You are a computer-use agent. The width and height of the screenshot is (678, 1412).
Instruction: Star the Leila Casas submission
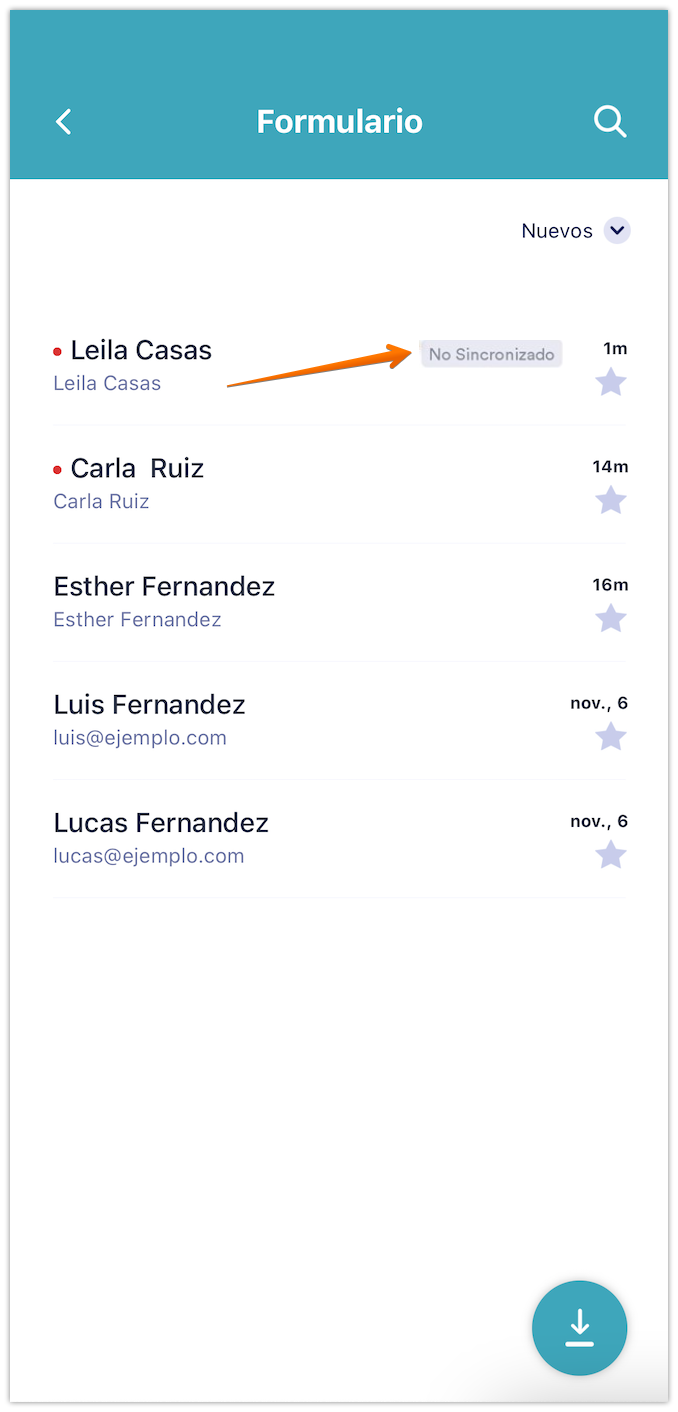[x=611, y=381]
